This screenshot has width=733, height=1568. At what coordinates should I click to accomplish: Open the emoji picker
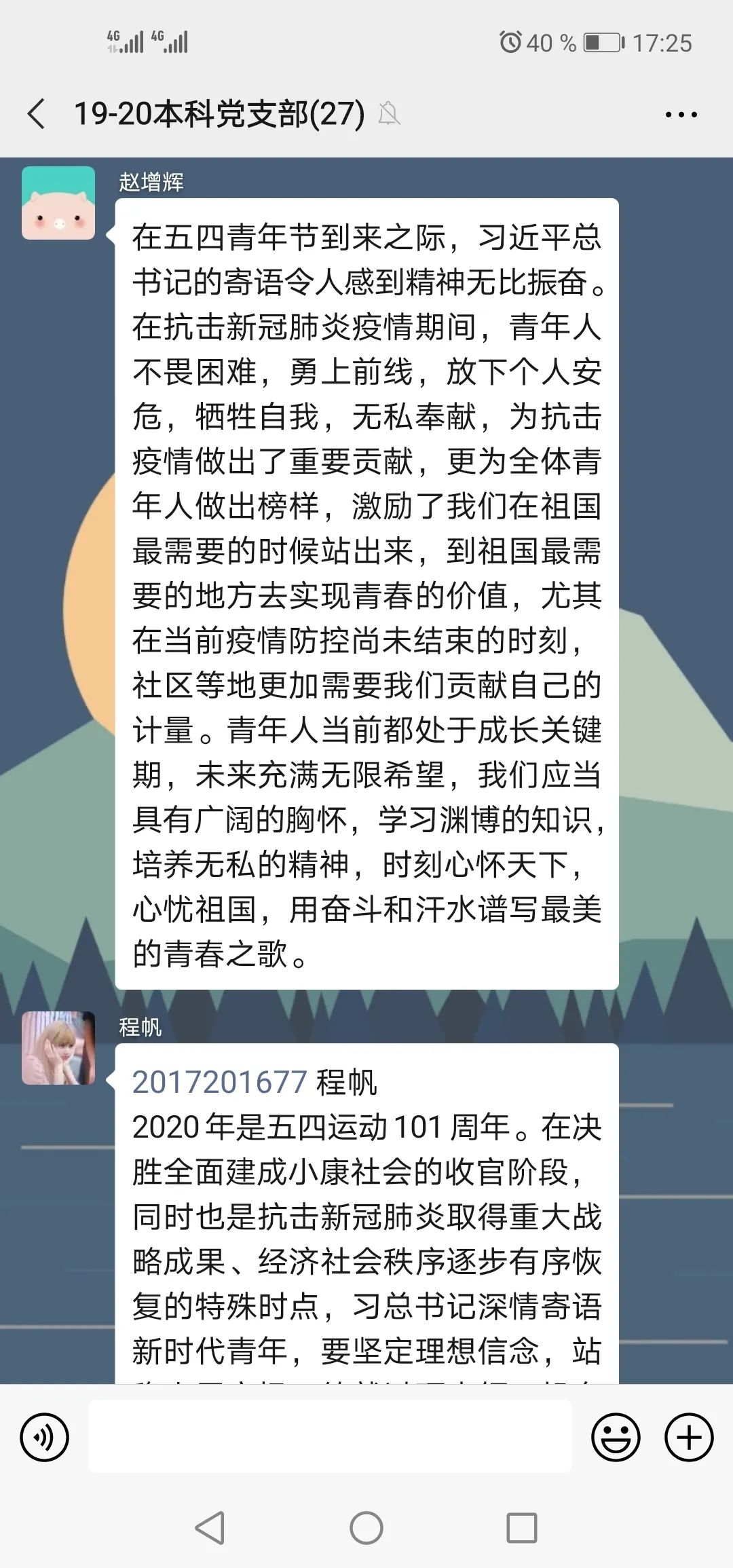click(616, 1437)
